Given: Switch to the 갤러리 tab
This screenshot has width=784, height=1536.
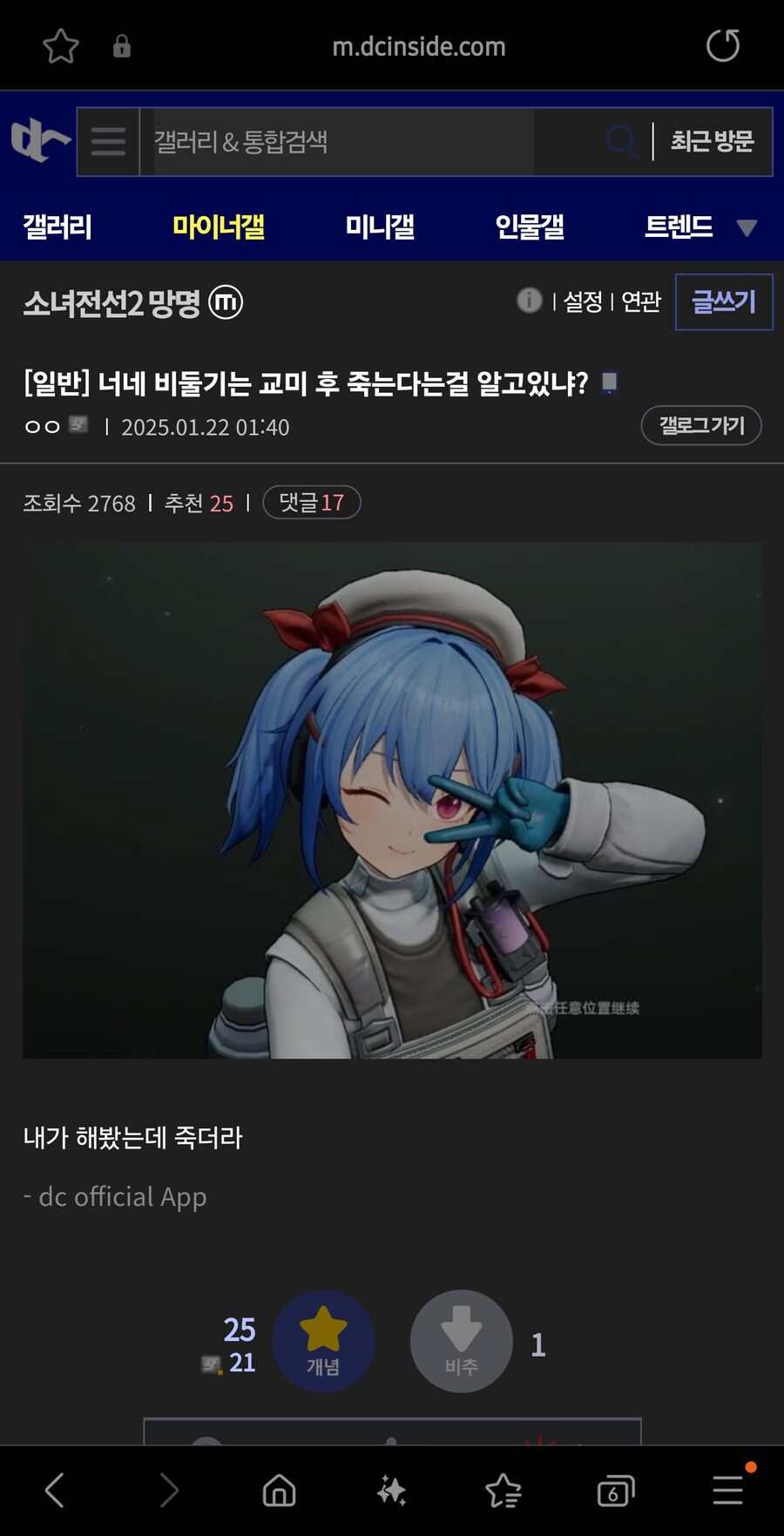Looking at the screenshot, I should (x=57, y=227).
